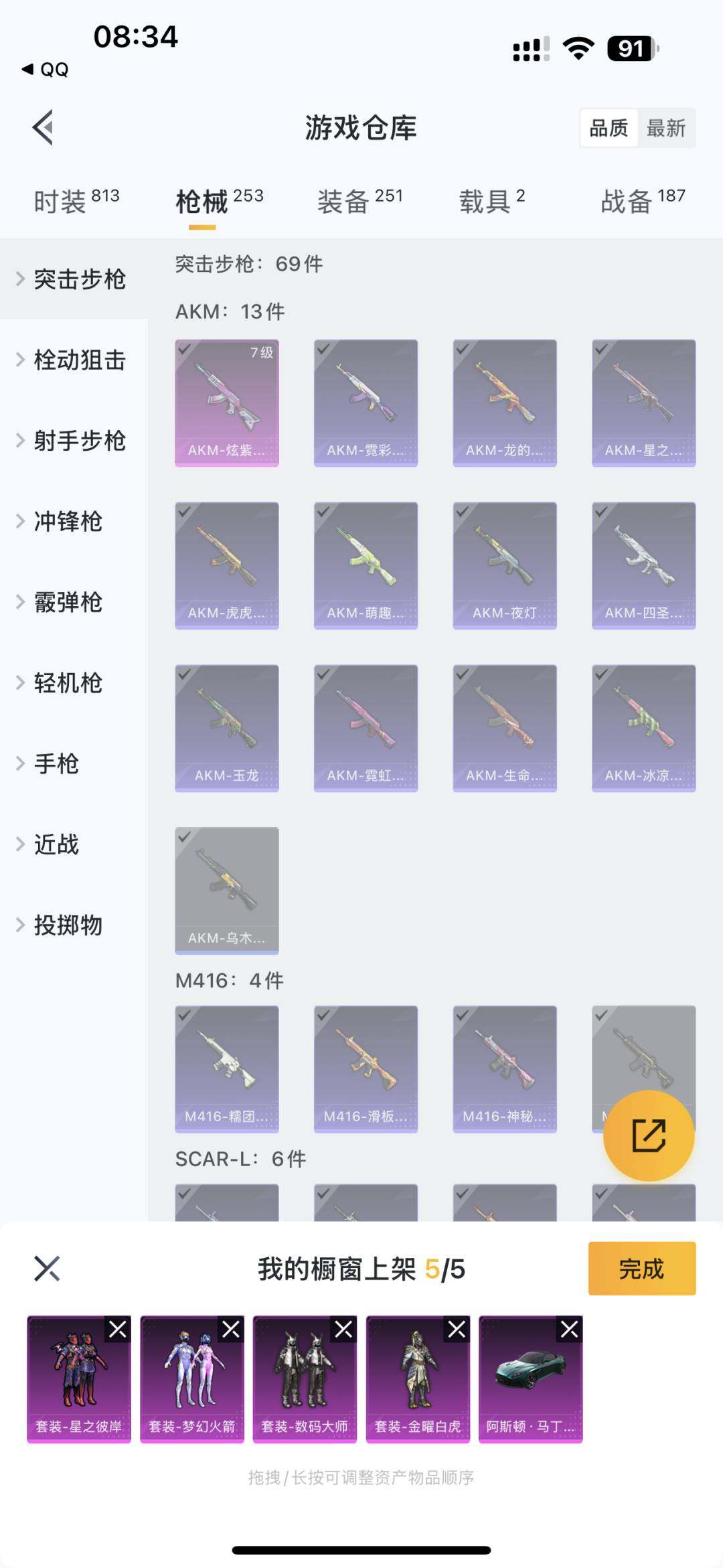This screenshot has width=723, height=1568.
Task: Remove 套装-梦幻火箭 from the showcase
Action: click(x=230, y=1328)
